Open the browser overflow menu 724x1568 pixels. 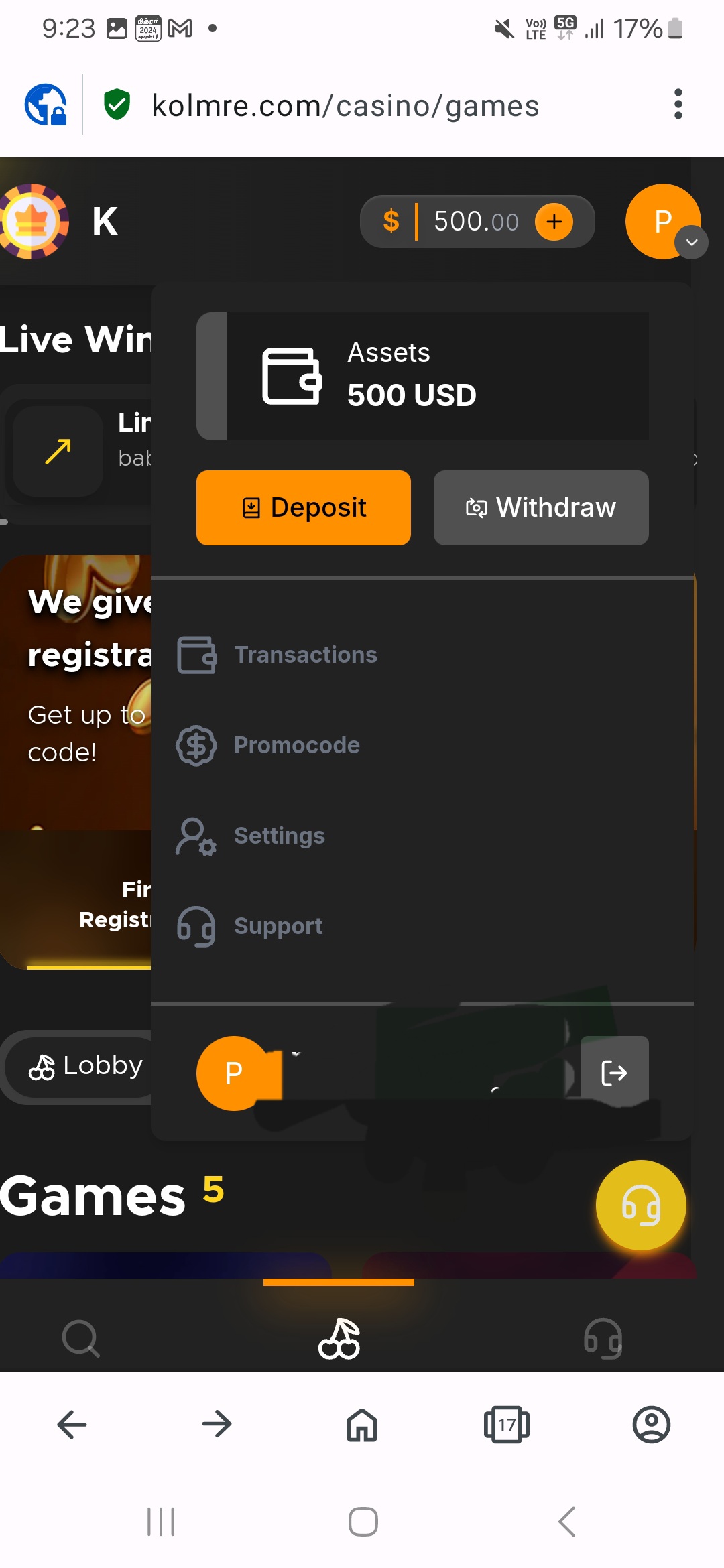(678, 105)
